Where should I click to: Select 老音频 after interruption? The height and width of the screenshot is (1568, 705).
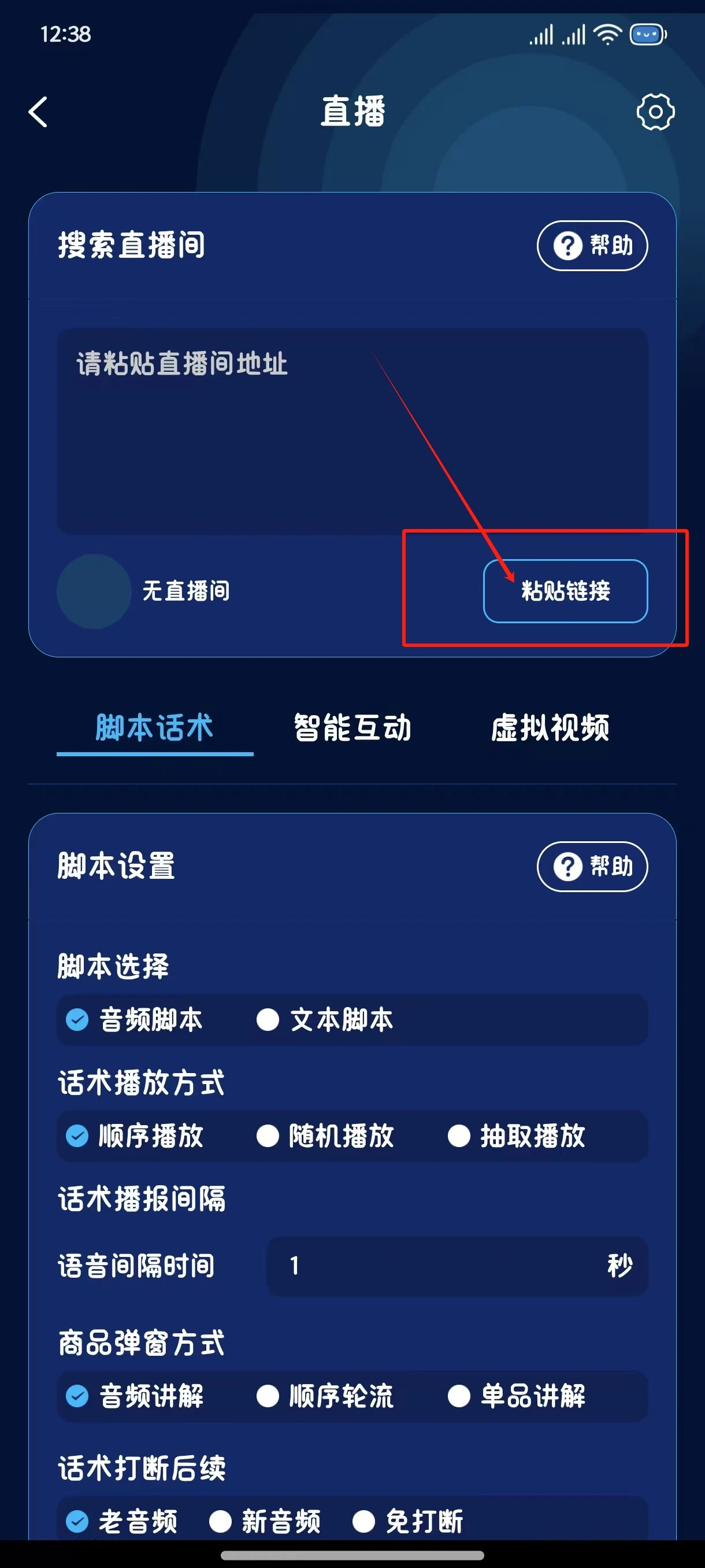point(121,1522)
